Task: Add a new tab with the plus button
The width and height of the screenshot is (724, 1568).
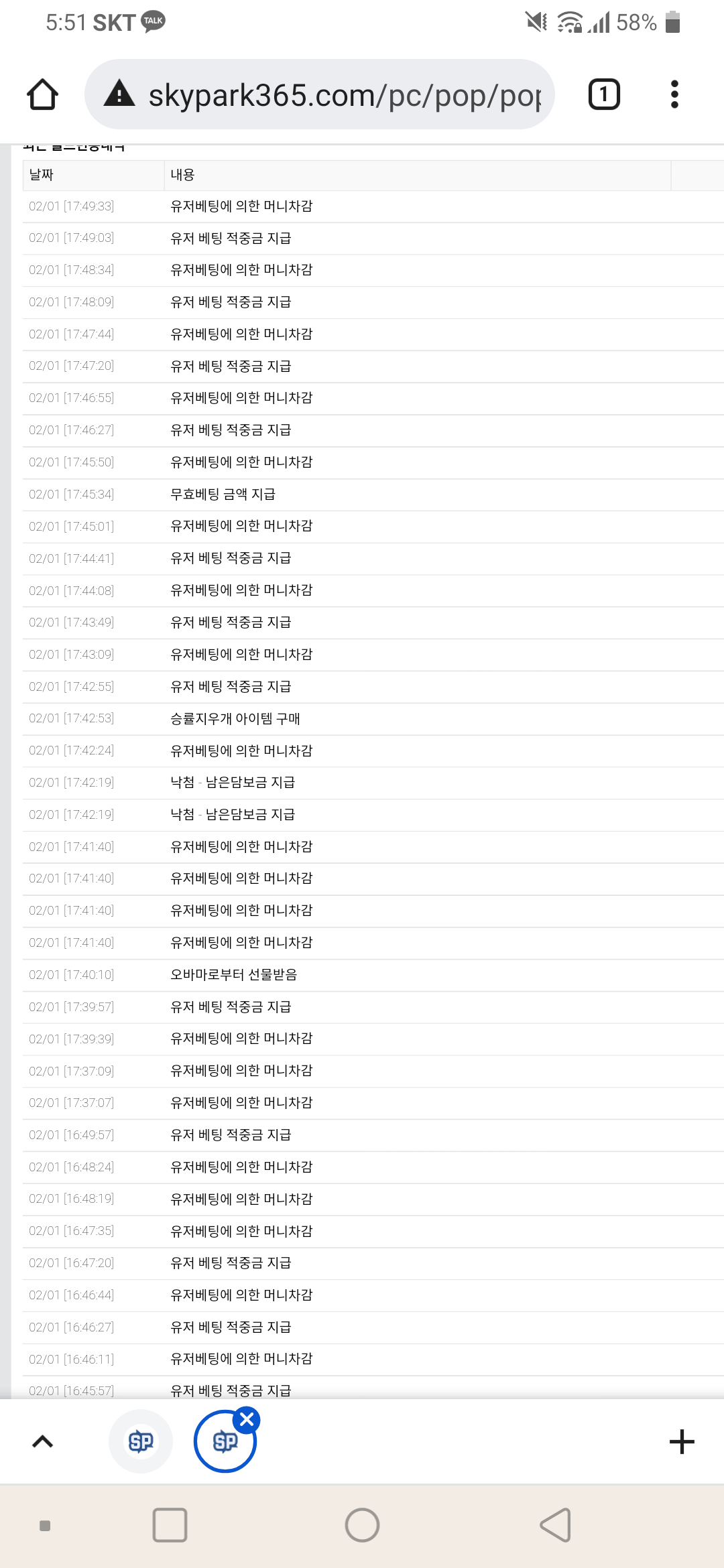Action: [682, 1441]
